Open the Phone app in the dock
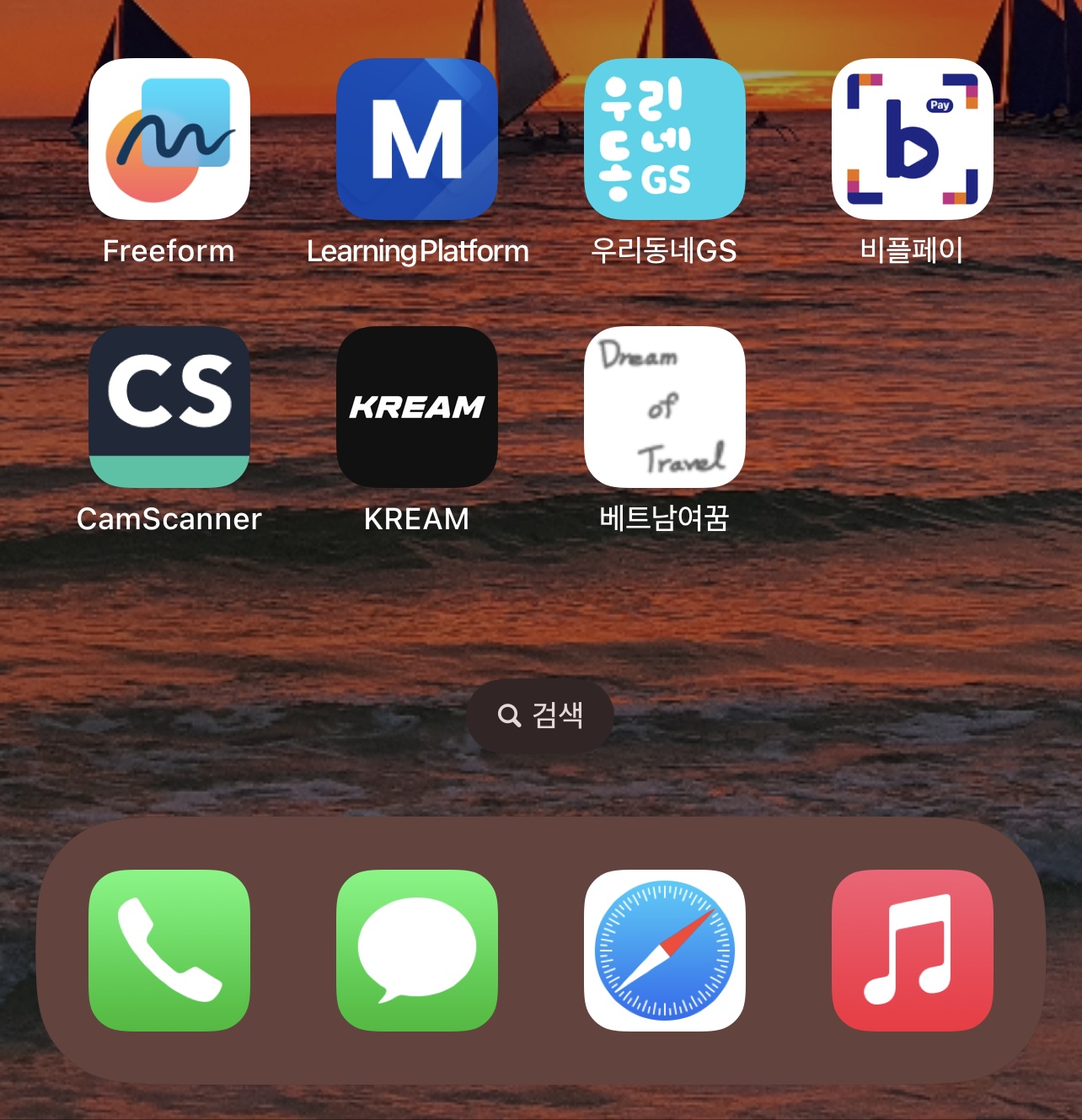The image size is (1082, 1120). [x=169, y=951]
